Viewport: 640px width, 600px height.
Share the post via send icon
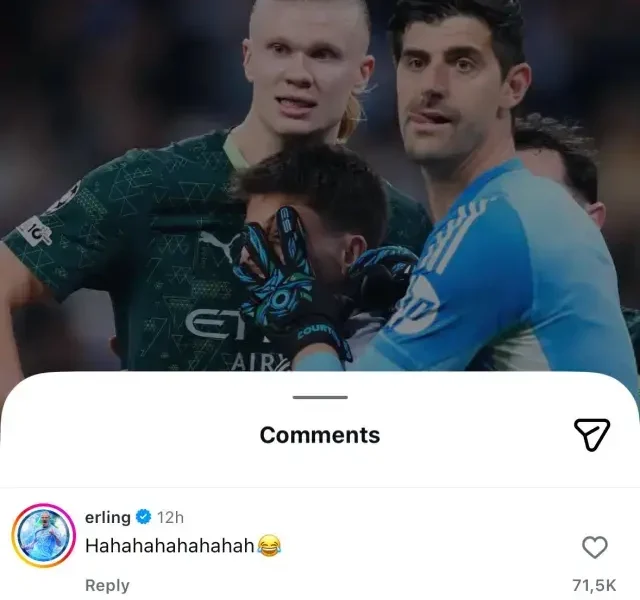click(x=591, y=434)
